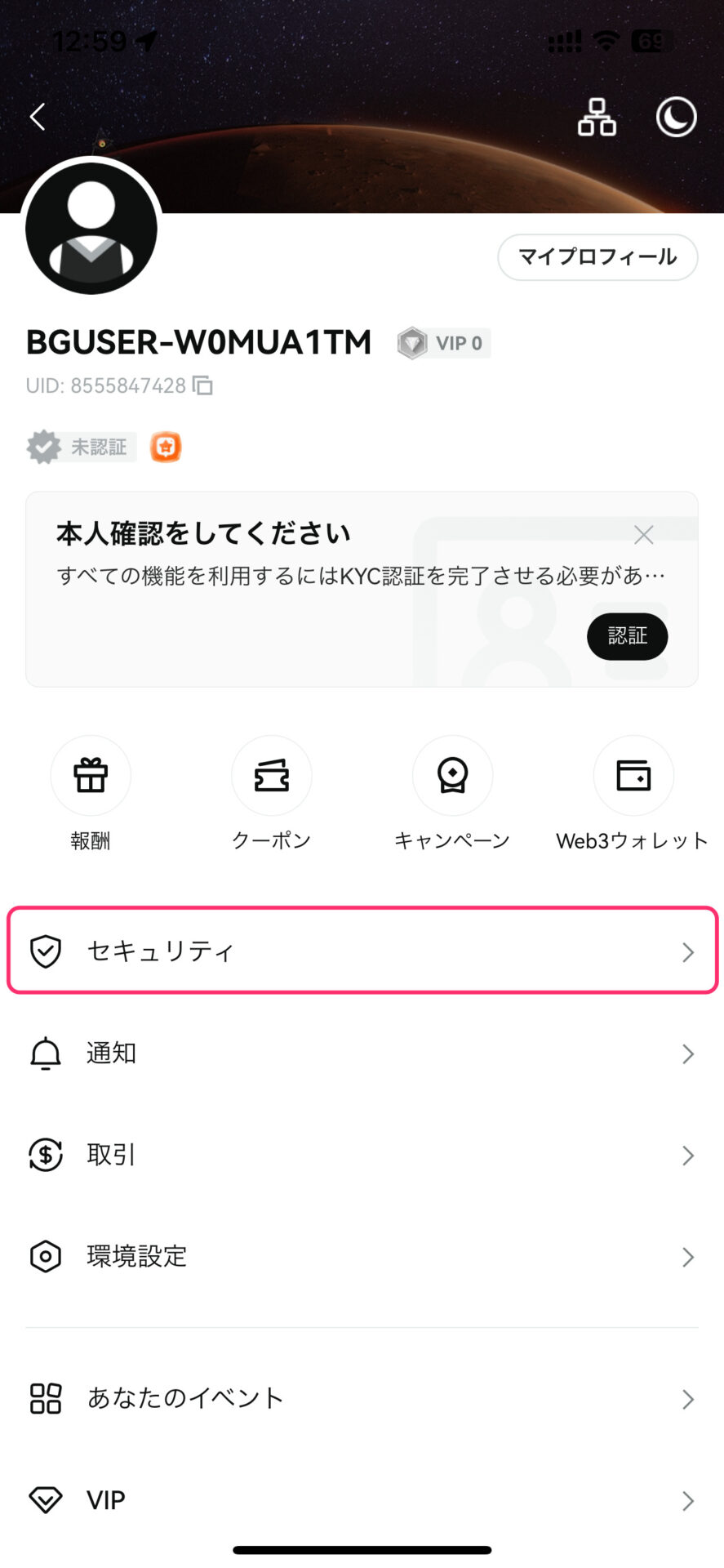Dismiss the 本人確認 banner
This screenshot has height=1568, width=724.
click(643, 535)
